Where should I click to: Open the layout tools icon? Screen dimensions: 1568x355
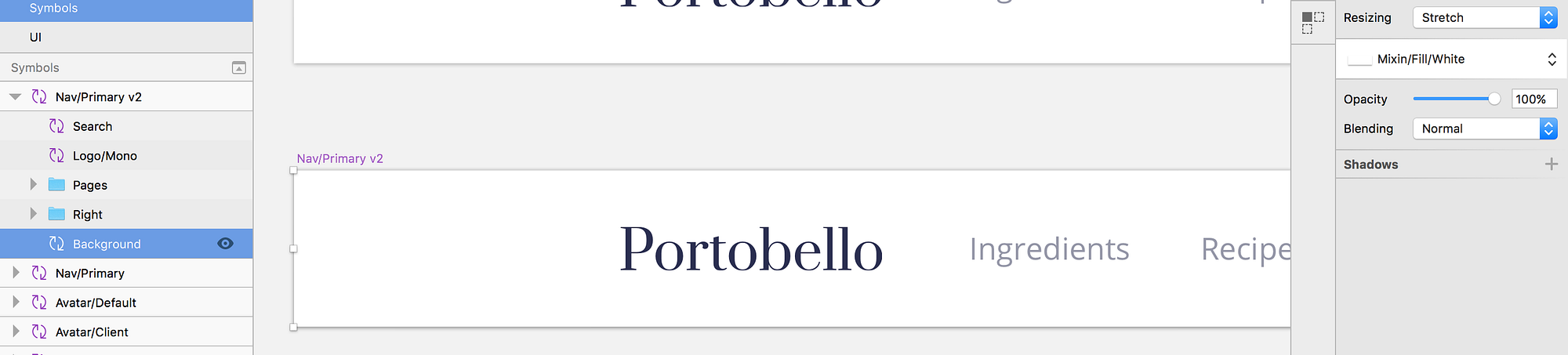pos(1312,23)
